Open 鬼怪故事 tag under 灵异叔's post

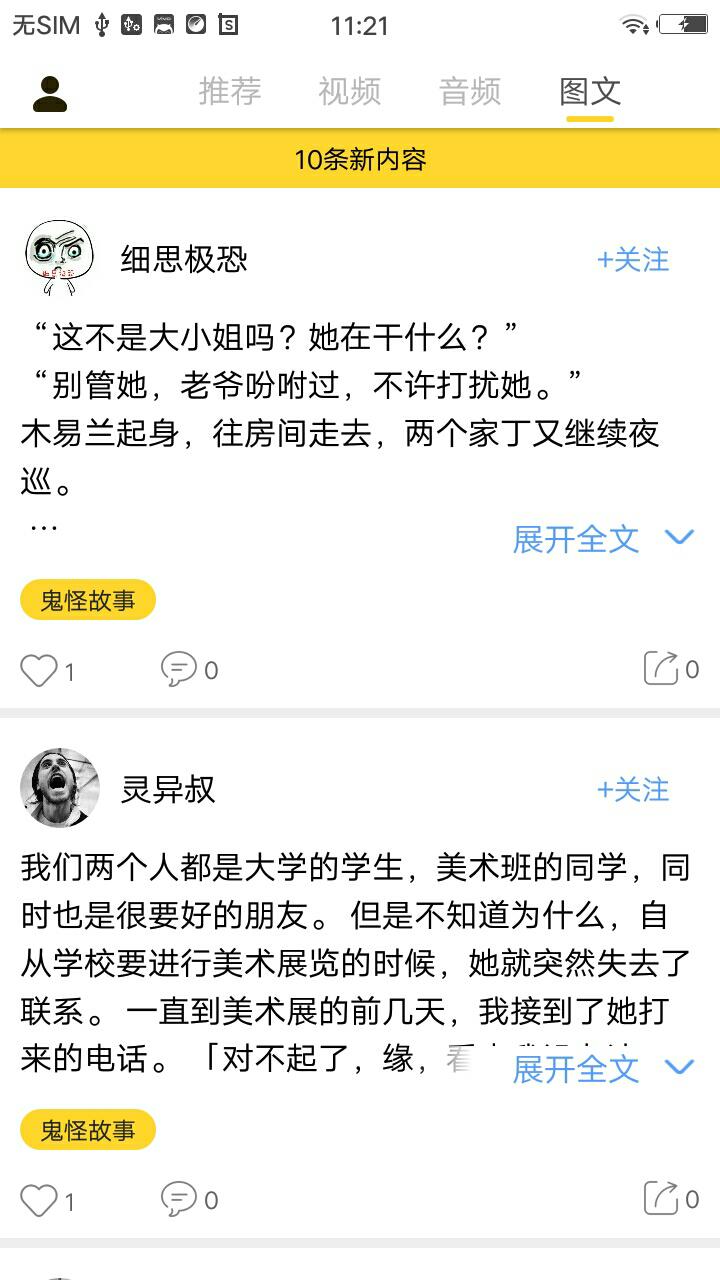coord(88,1130)
